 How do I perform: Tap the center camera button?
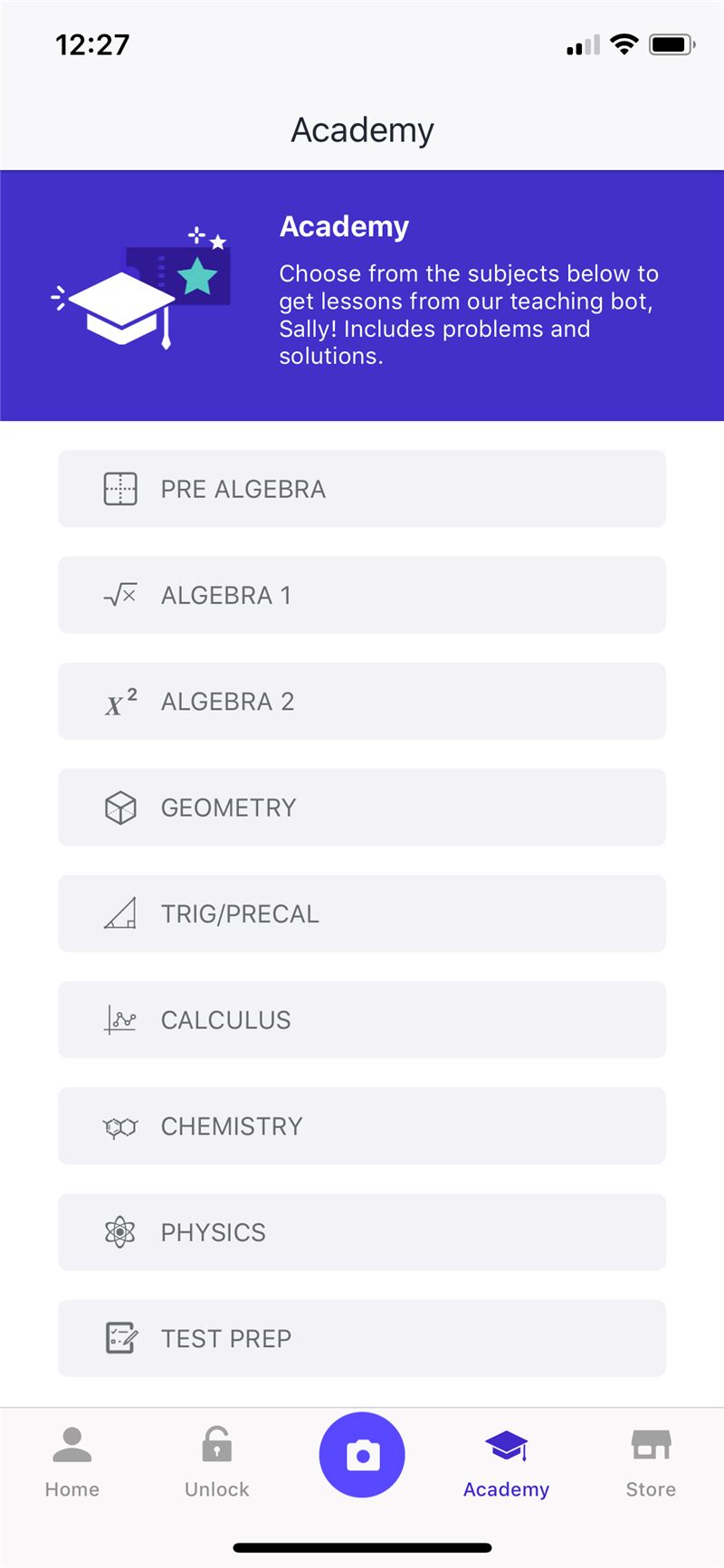click(x=362, y=1455)
